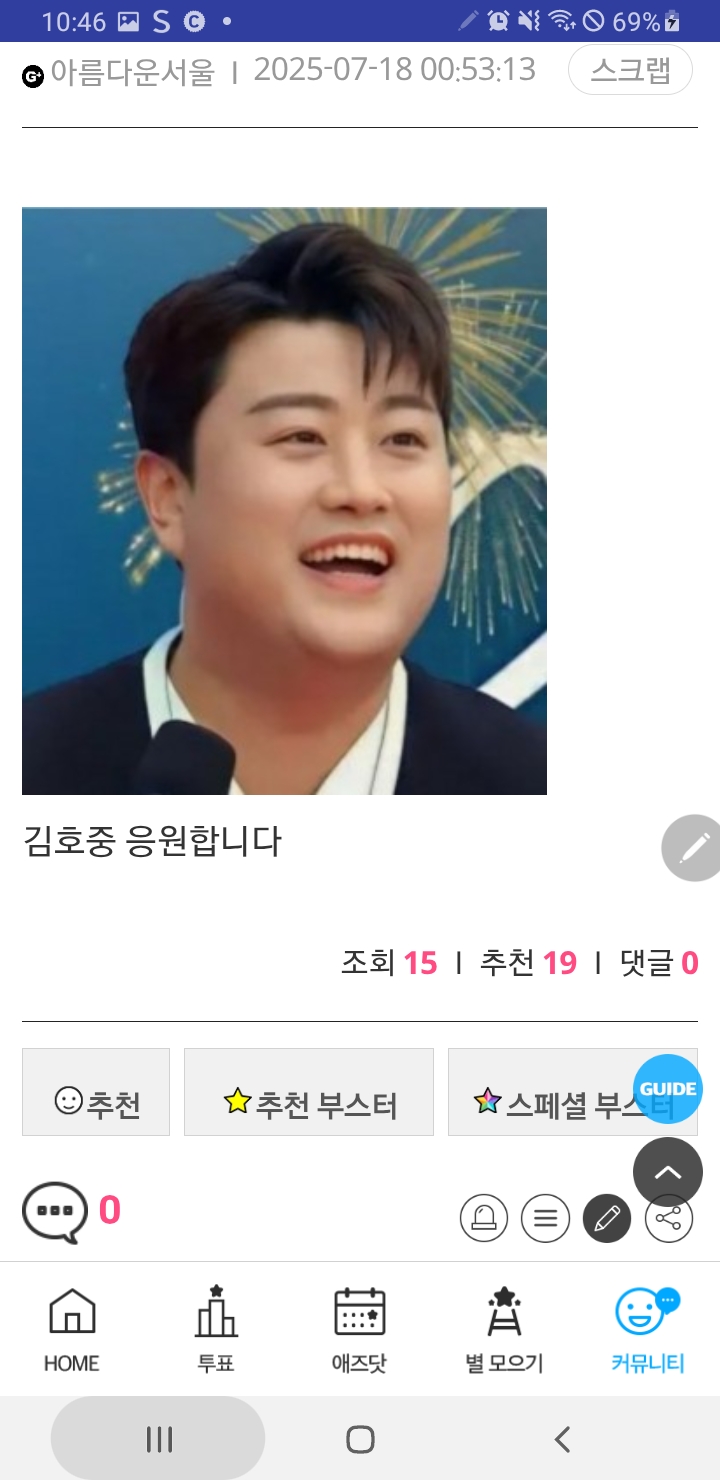Jump to top with the up arrow

668,1172
